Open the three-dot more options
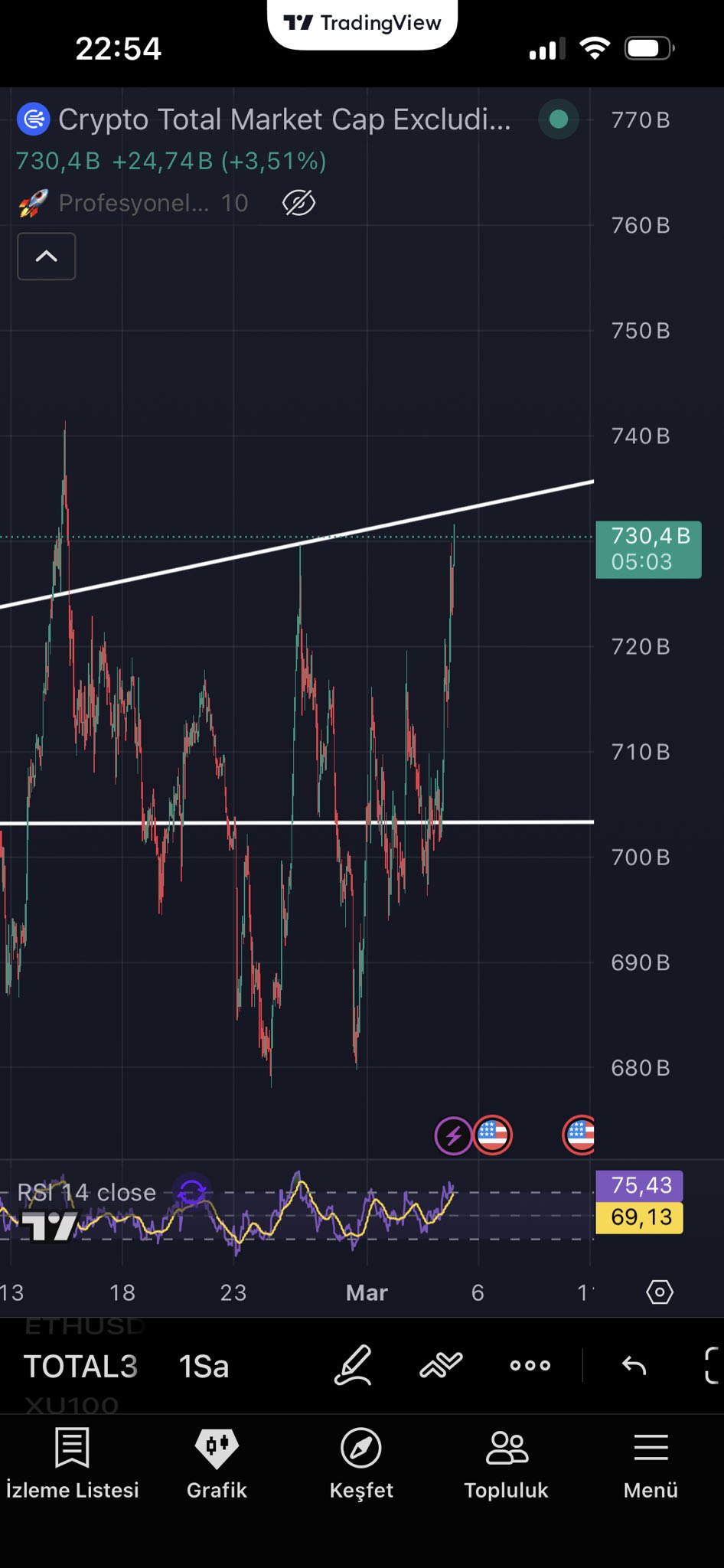724x1568 pixels. pos(530,1365)
